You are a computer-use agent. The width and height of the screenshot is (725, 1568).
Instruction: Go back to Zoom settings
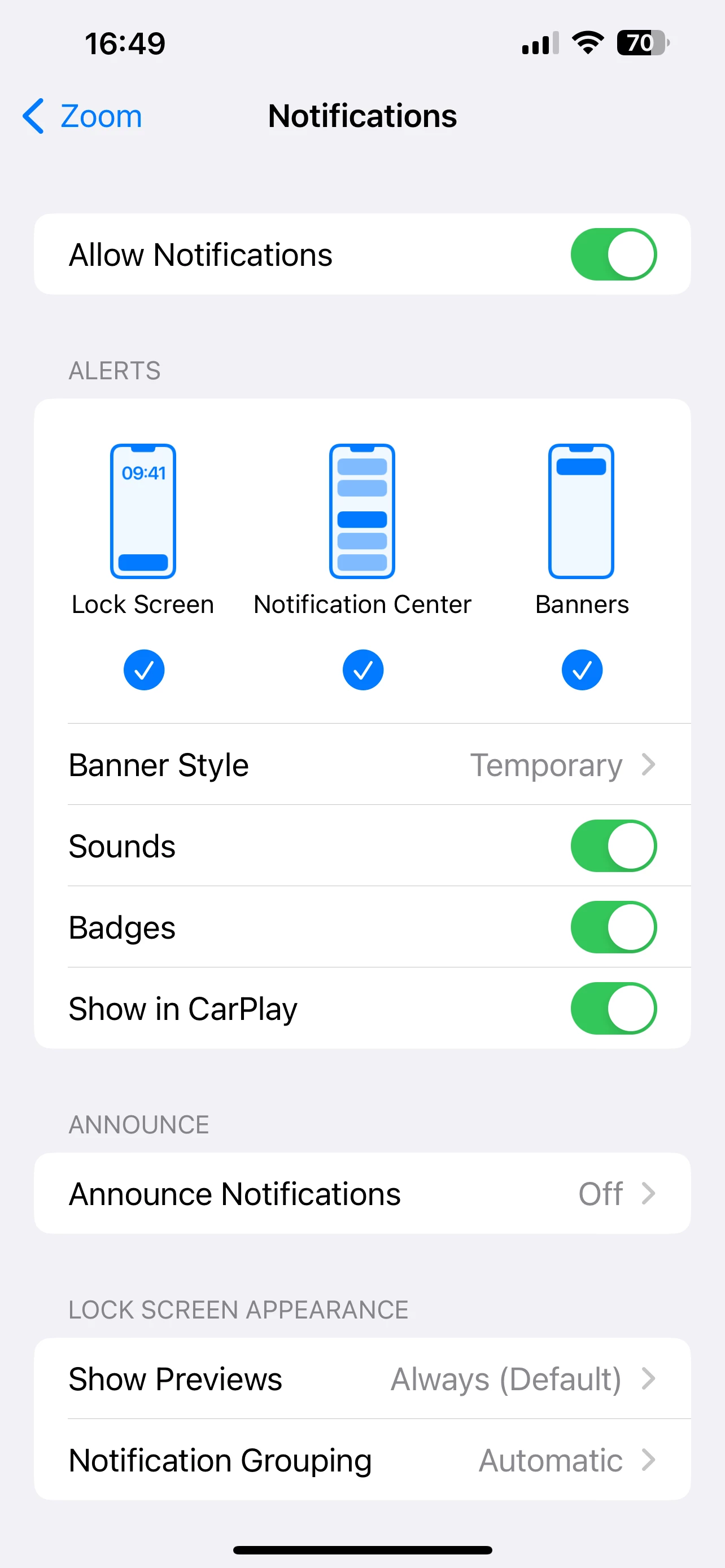83,116
